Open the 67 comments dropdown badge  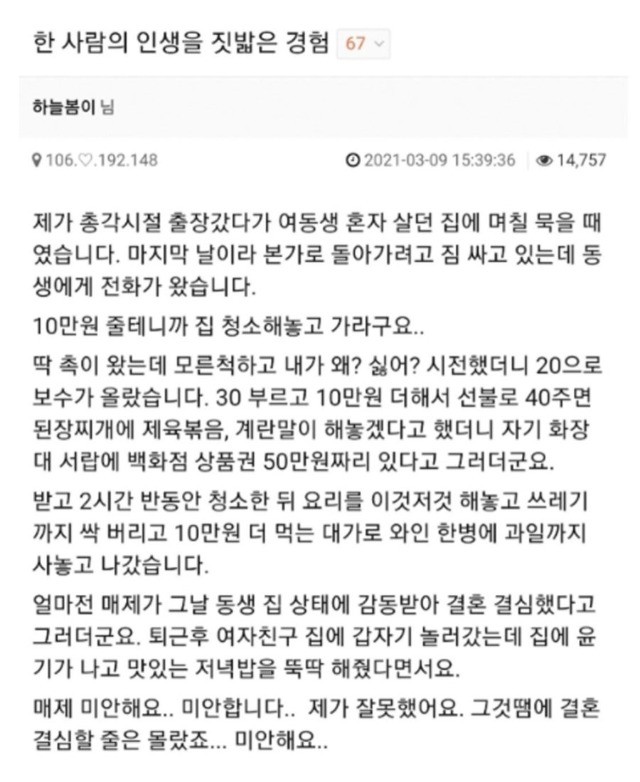(x=365, y=43)
